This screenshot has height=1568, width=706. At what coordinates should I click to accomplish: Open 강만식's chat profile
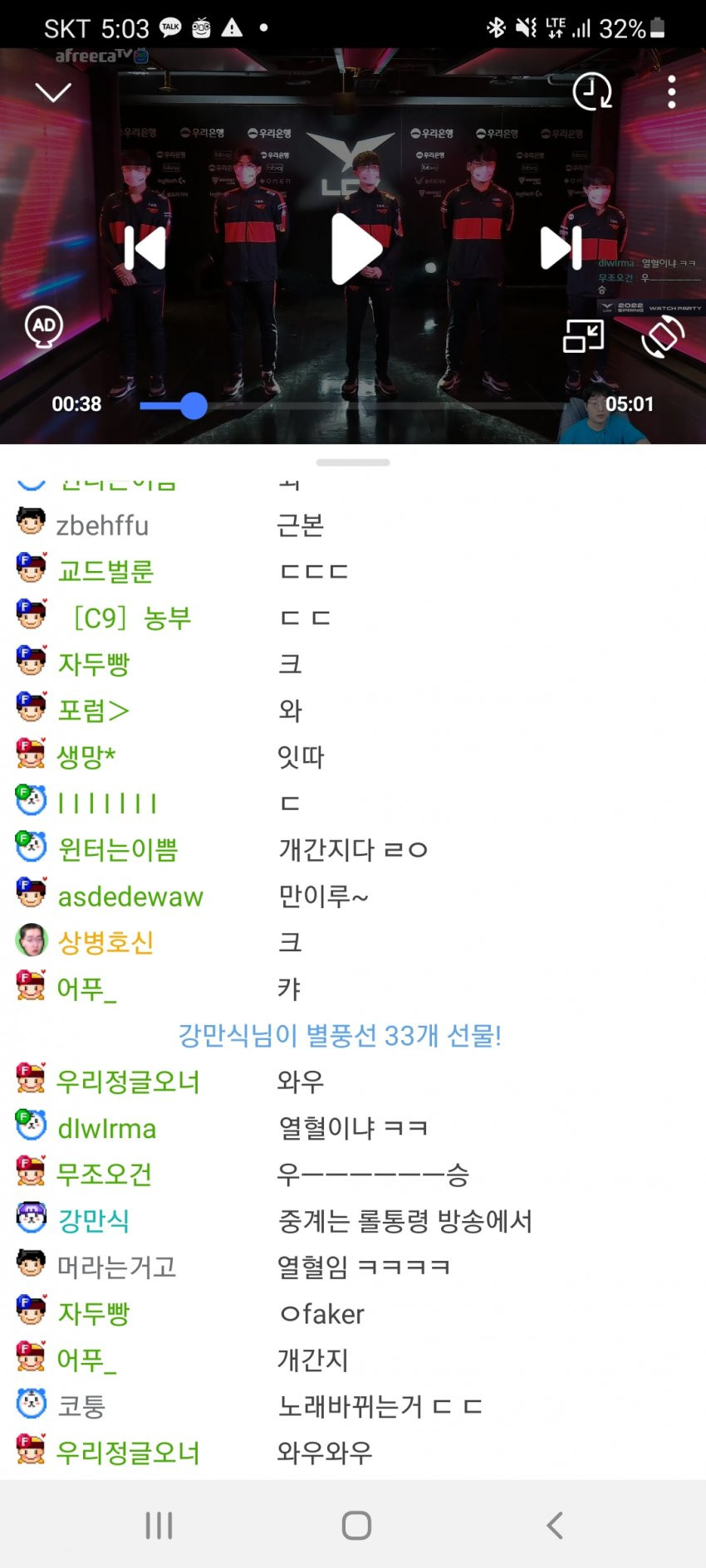click(x=94, y=1220)
